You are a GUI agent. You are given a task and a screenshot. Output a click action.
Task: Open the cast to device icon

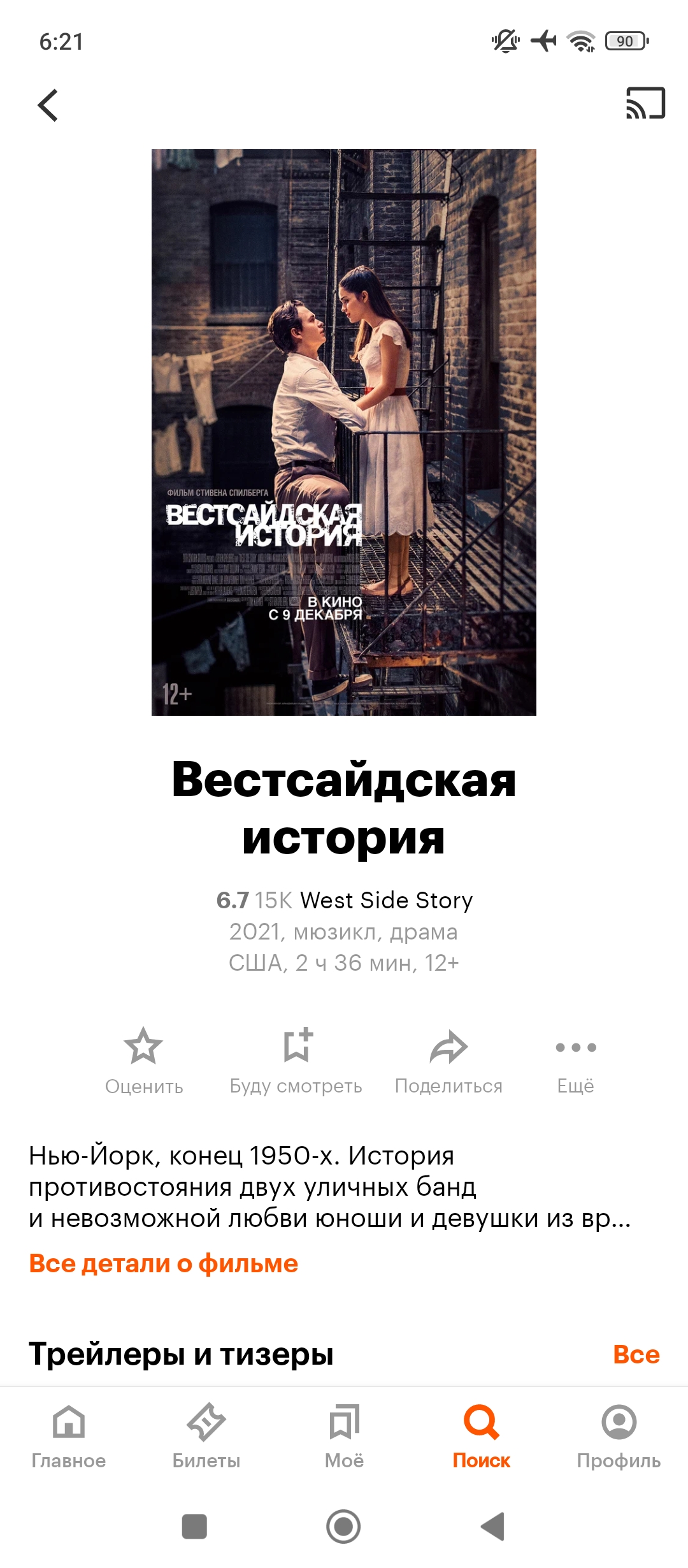tap(645, 103)
